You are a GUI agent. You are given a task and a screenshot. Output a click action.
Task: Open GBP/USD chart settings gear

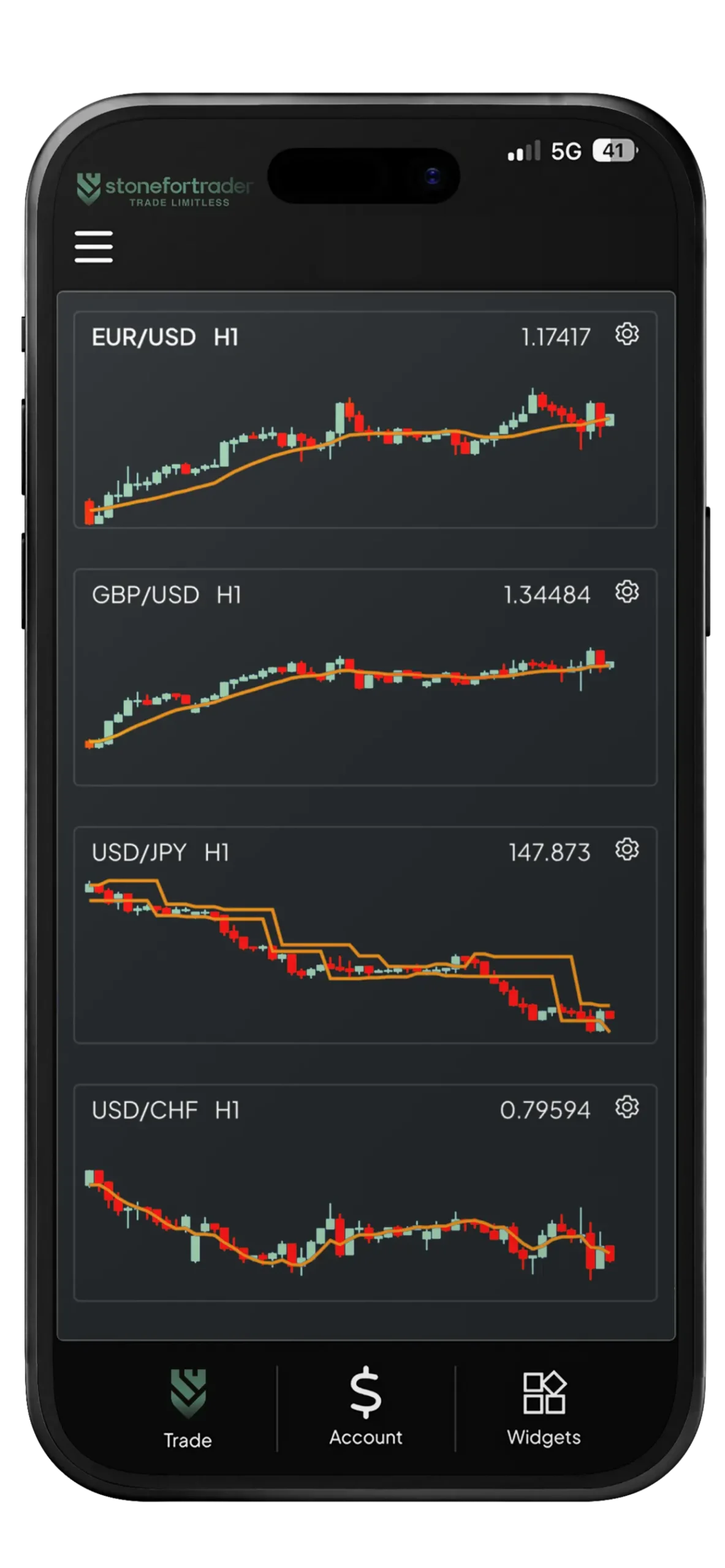[626, 593]
